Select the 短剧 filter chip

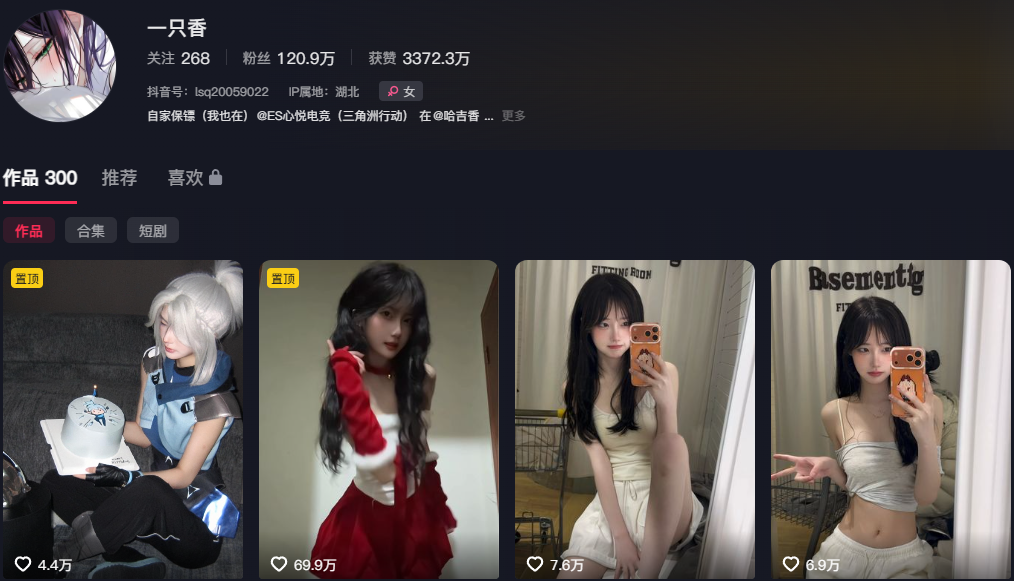point(152,231)
